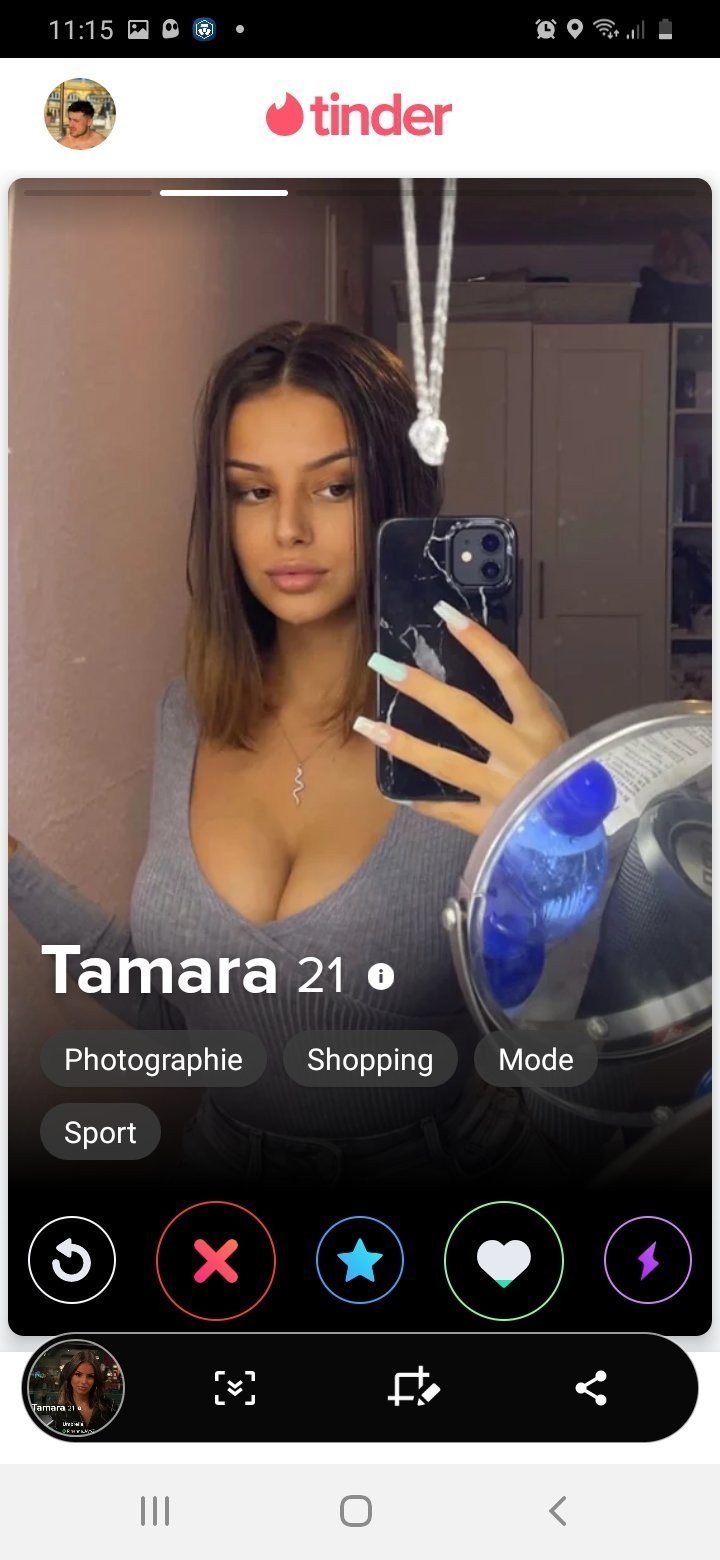Start scroll capture of the screenshot
Viewport: 720px width, 1560px height.
pos(235,1388)
